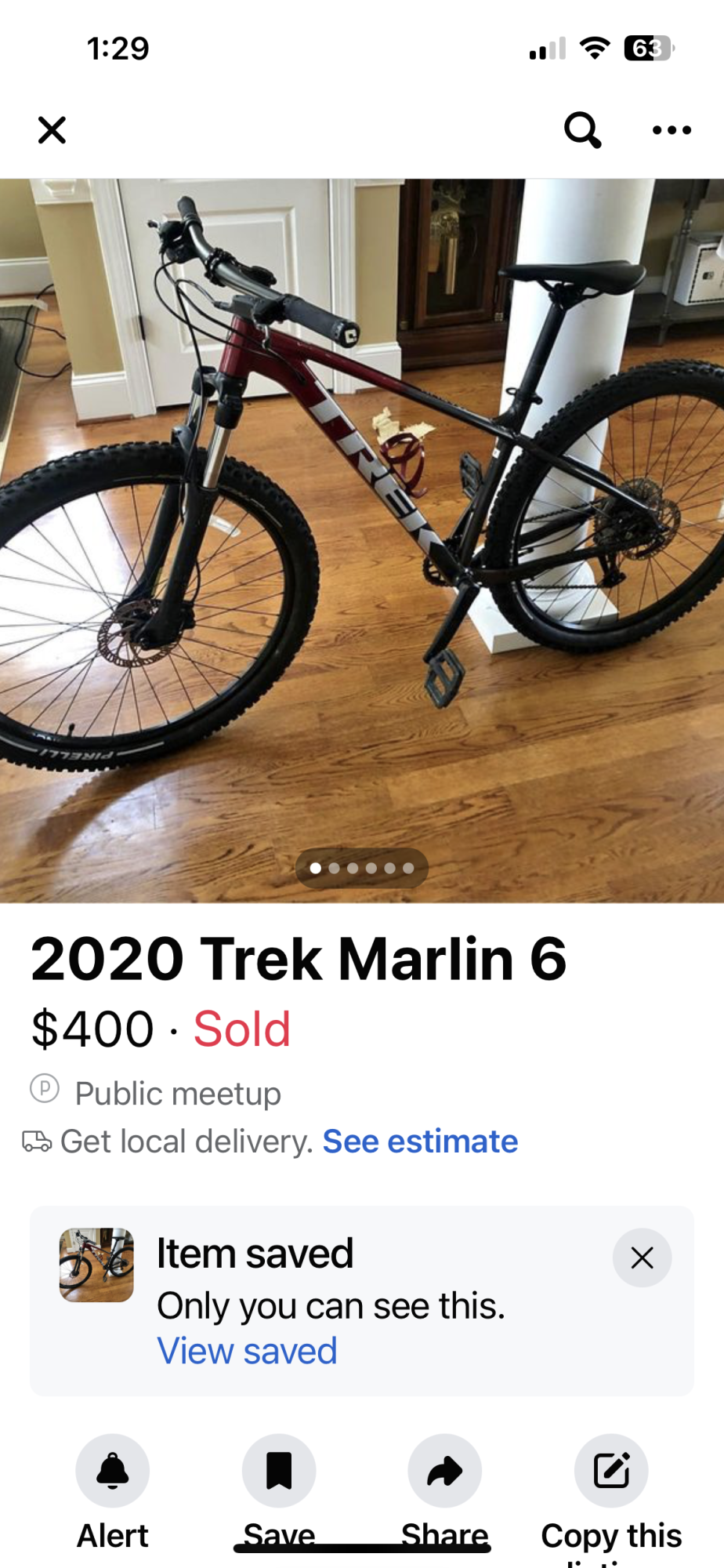Select the first photo carousel dot
This screenshot has width=724, height=1568.
click(317, 868)
